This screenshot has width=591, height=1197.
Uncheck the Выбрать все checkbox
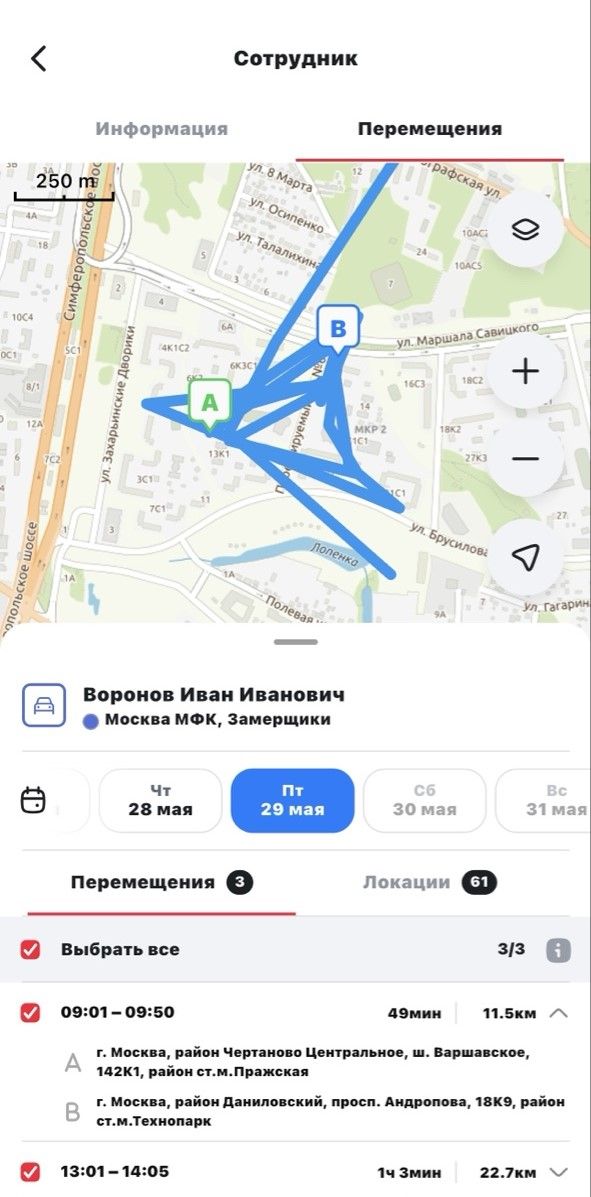tap(30, 950)
